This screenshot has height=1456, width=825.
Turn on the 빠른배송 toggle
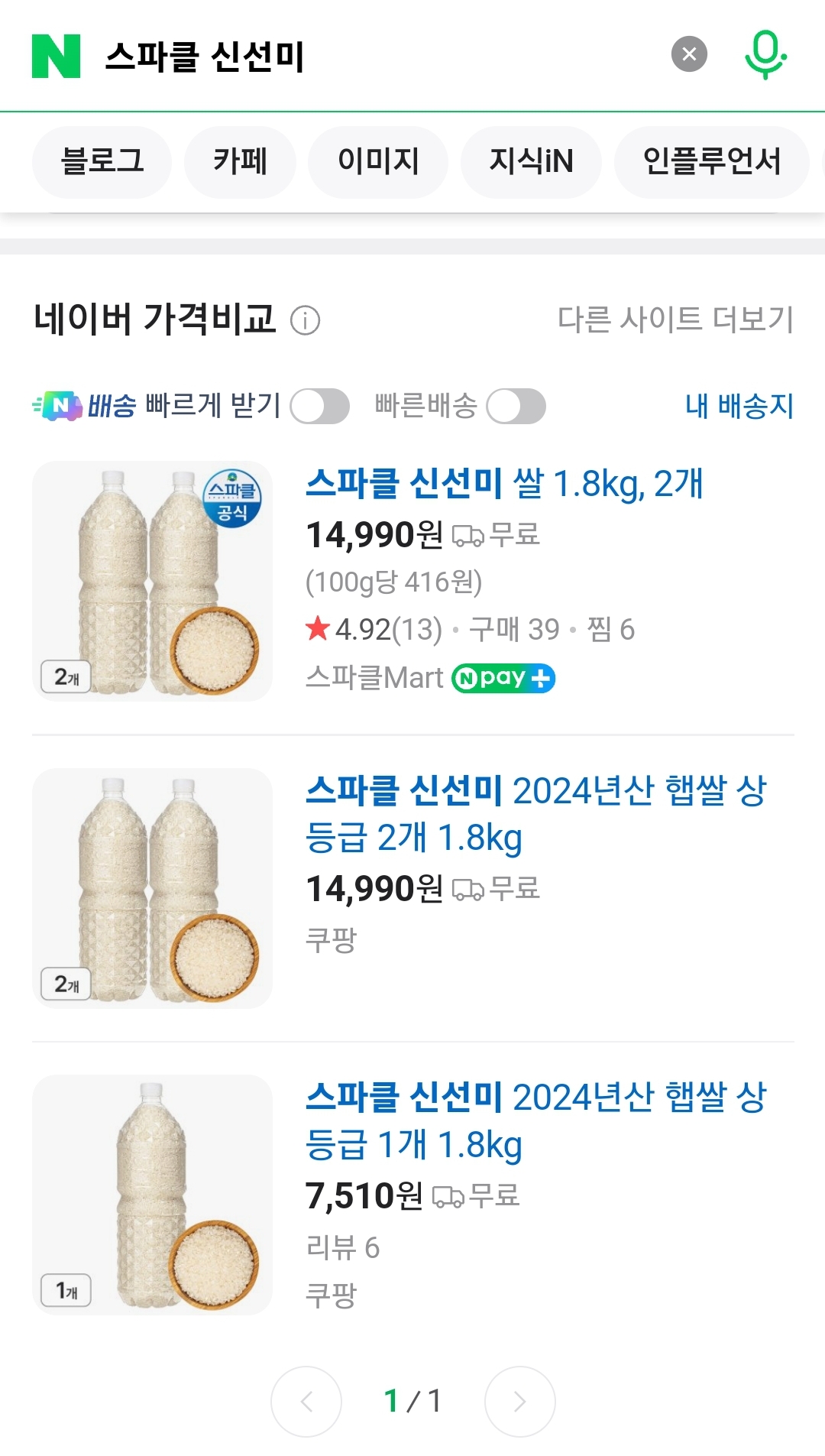[516, 406]
